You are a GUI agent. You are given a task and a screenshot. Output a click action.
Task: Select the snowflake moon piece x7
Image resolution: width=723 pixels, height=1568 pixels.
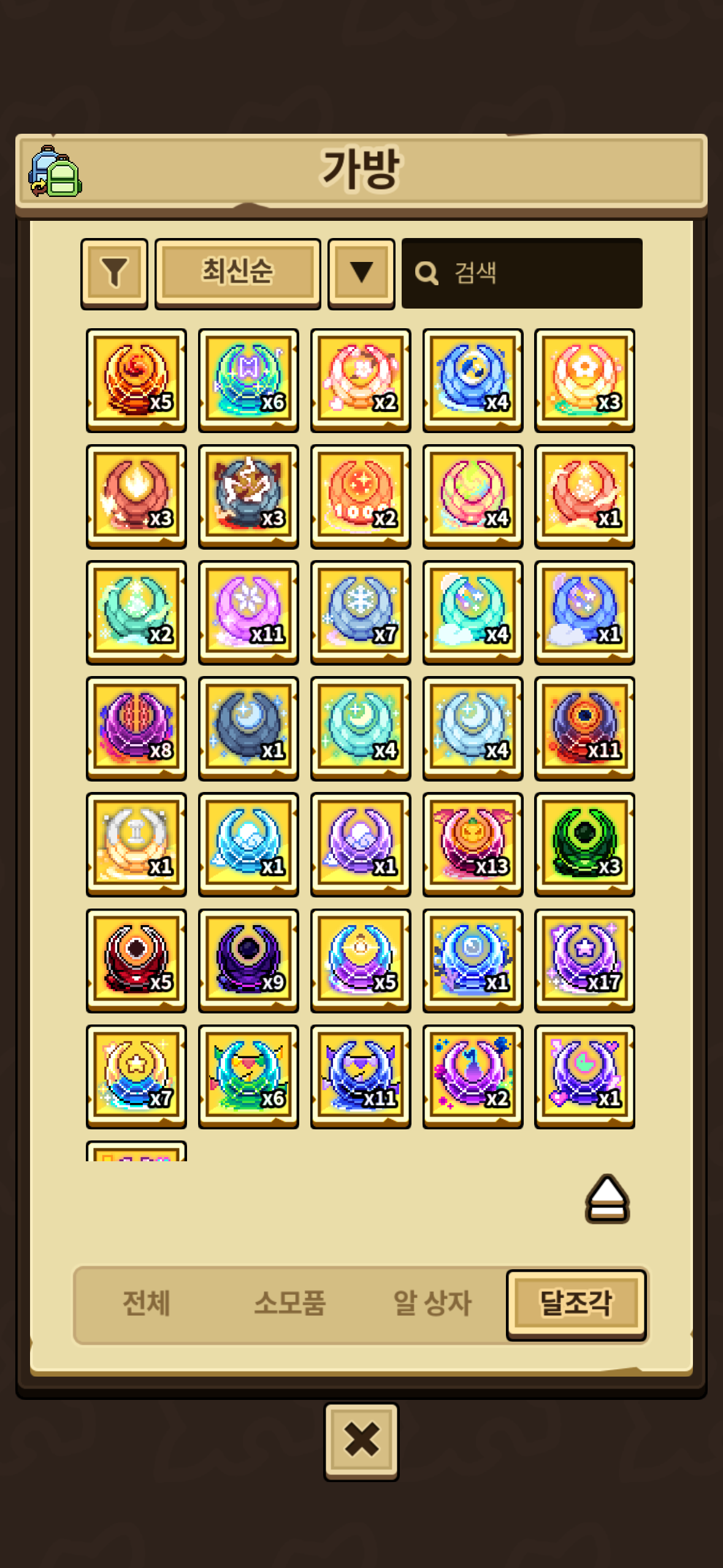point(361,612)
